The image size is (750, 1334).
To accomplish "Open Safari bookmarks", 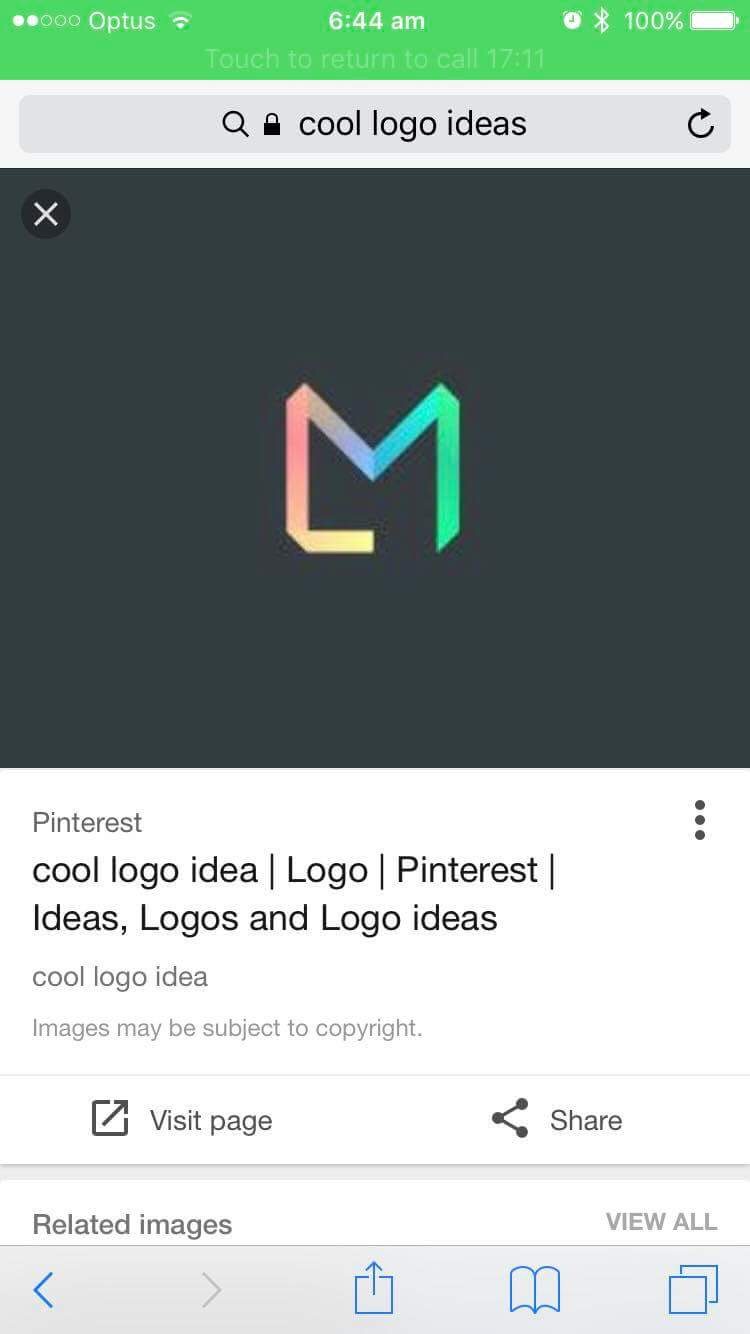I will click(x=534, y=1290).
